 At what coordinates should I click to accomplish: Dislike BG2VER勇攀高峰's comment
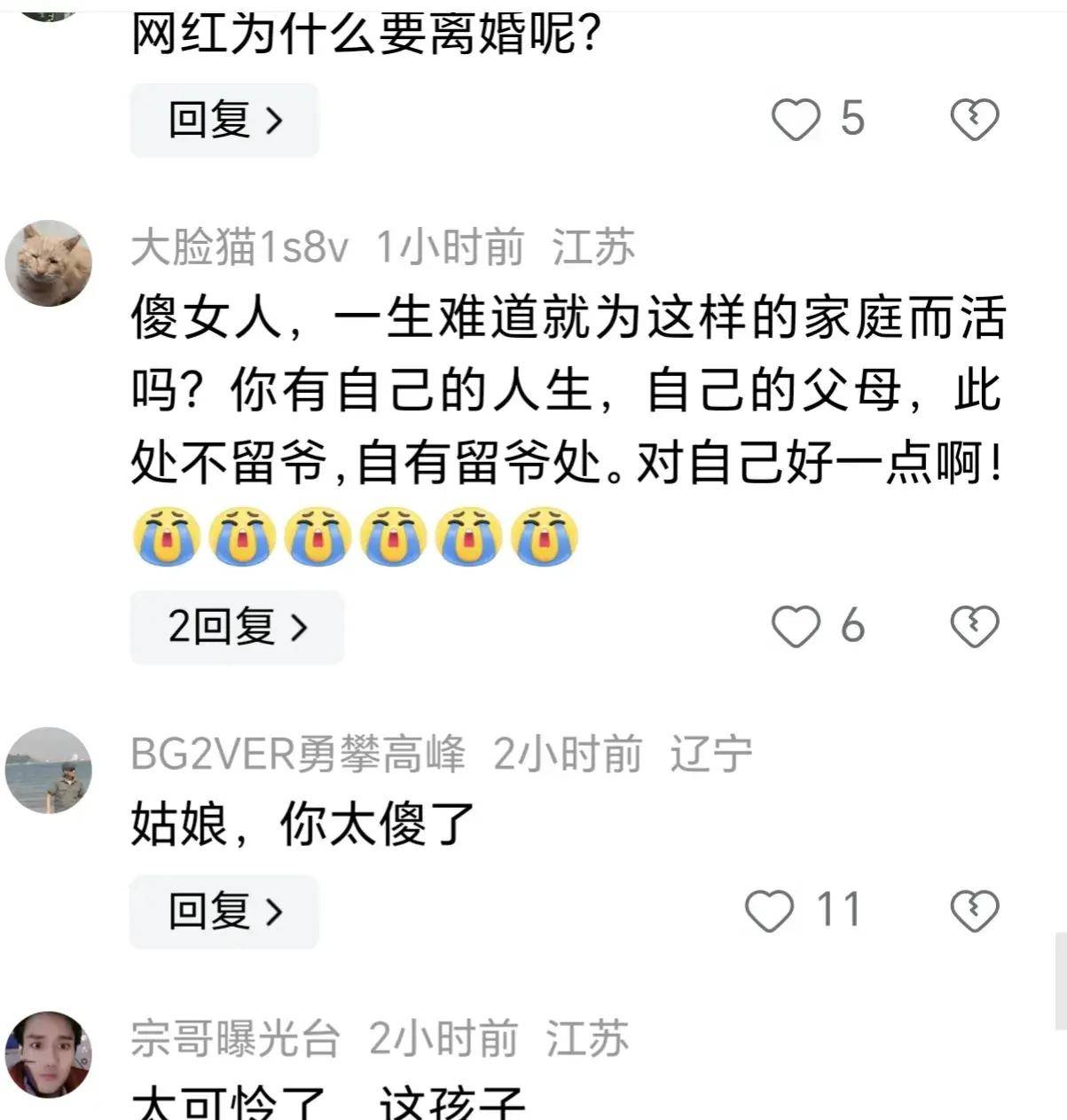974,912
